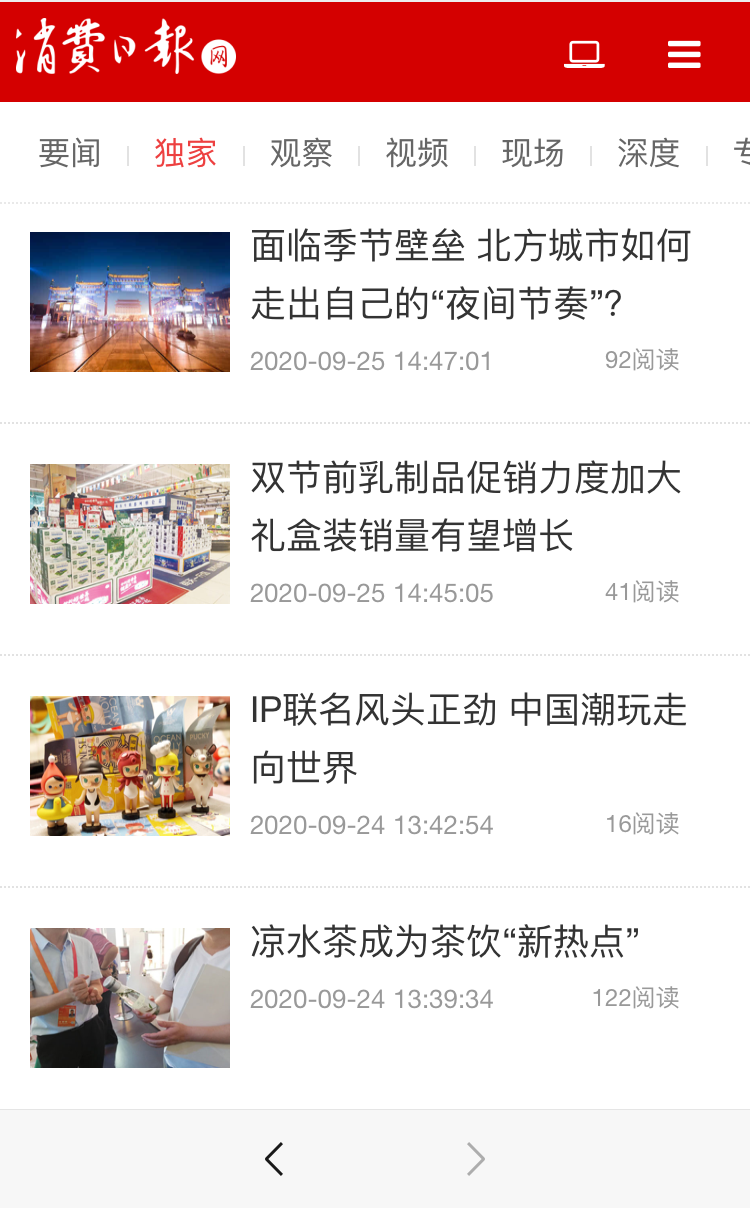Image resolution: width=750 pixels, height=1208 pixels.
Task: Tap the browser forward arrow
Action: (x=476, y=1159)
